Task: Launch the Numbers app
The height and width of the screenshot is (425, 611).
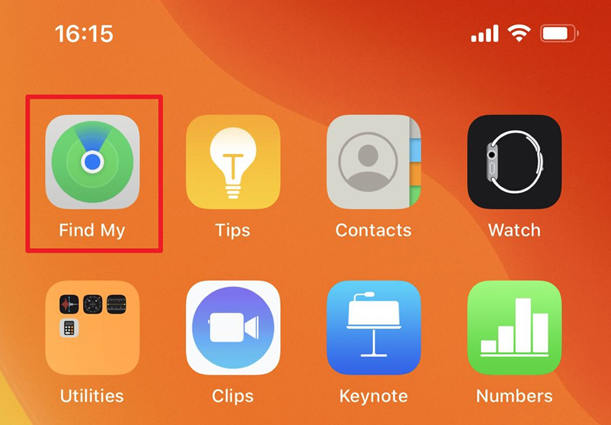Action: 514,328
